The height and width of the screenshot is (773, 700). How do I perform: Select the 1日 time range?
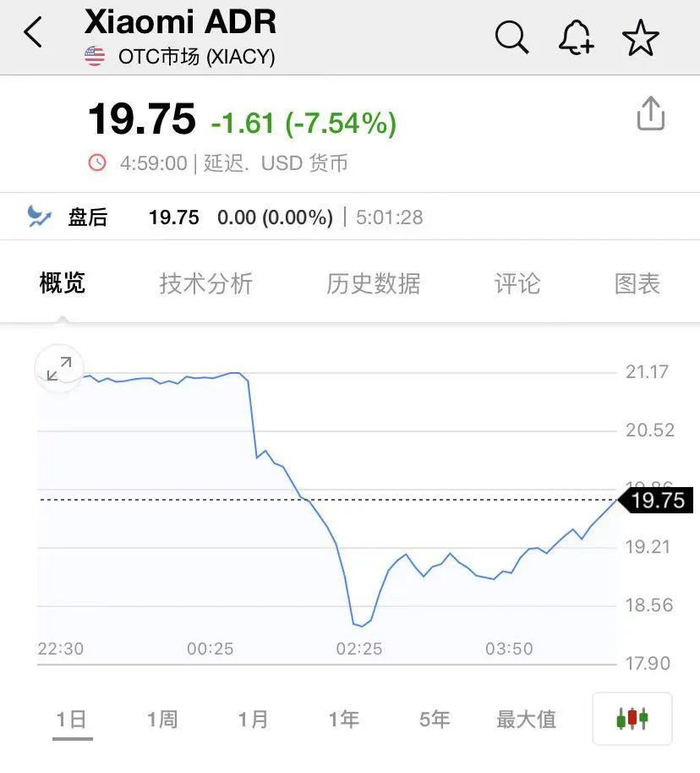click(x=71, y=719)
